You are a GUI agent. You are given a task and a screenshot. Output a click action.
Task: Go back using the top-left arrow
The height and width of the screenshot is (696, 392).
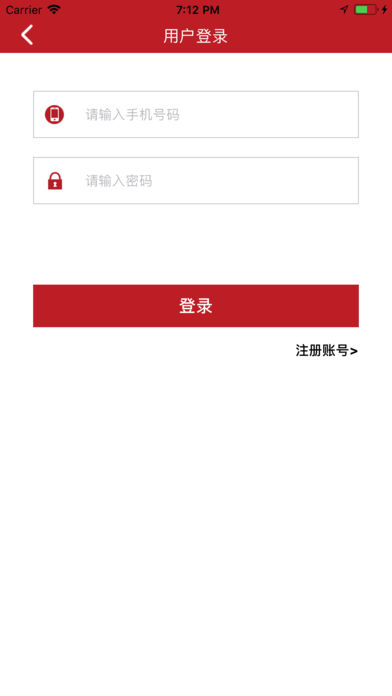(x=27, y=35)
